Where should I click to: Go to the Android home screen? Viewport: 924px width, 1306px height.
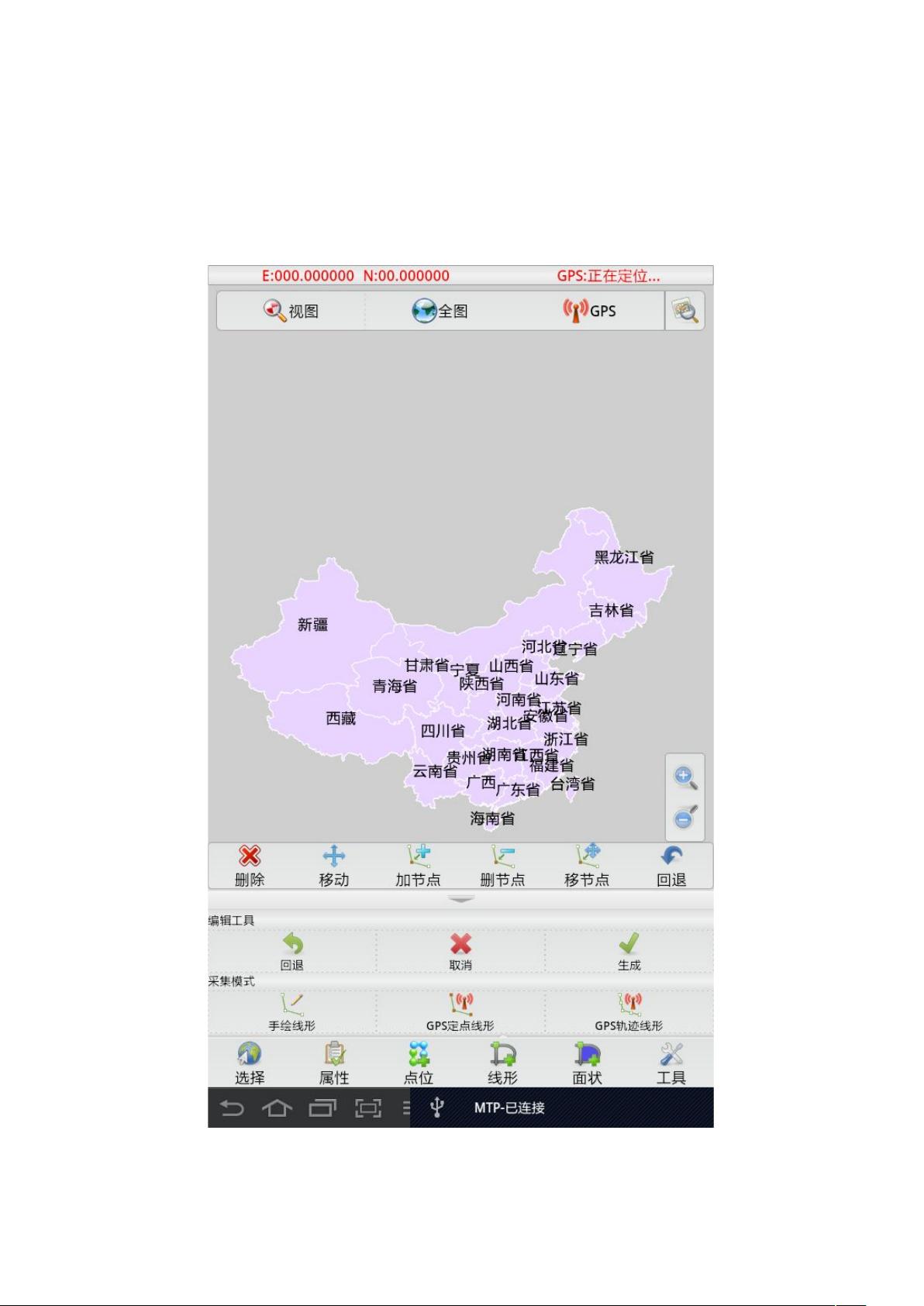[277, 1109]
